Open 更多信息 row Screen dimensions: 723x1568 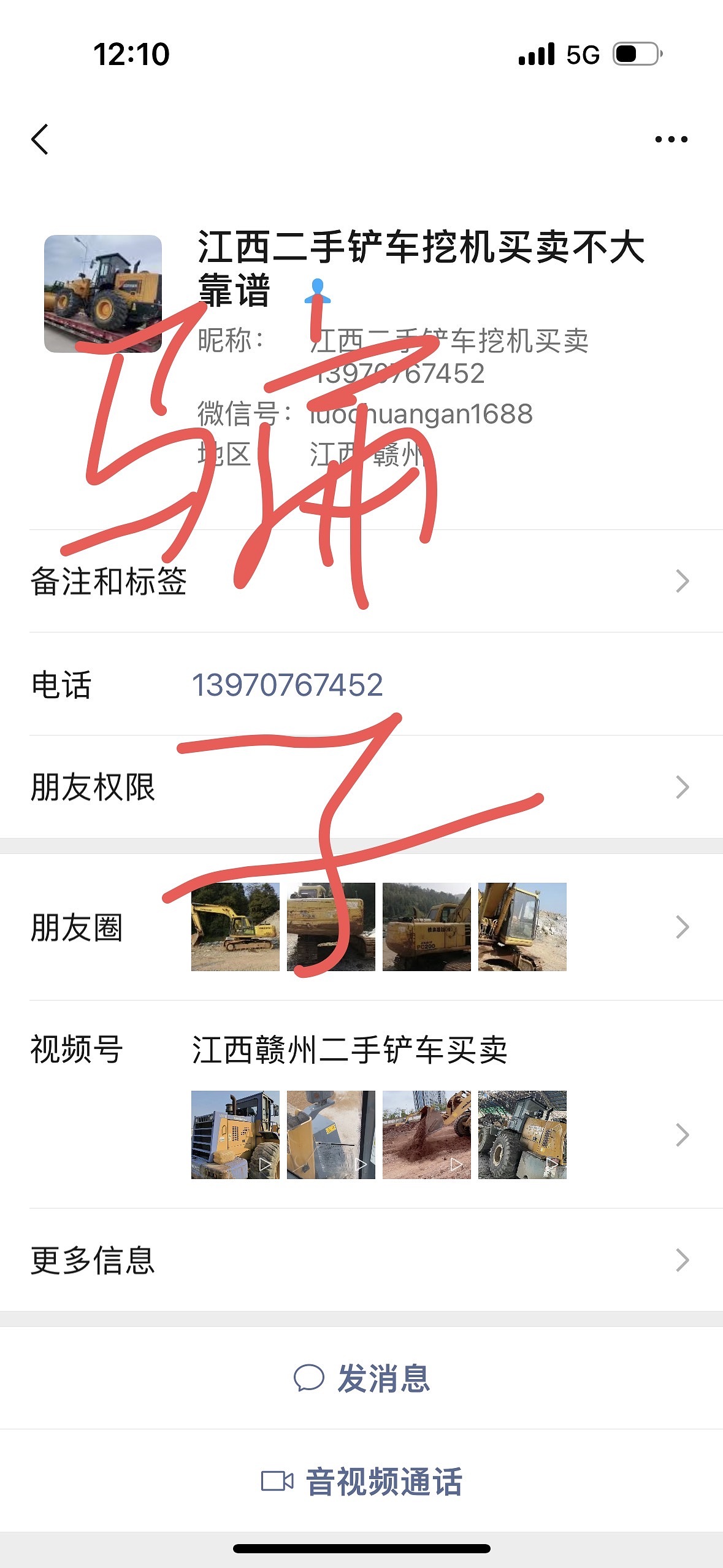point(361,1260)
